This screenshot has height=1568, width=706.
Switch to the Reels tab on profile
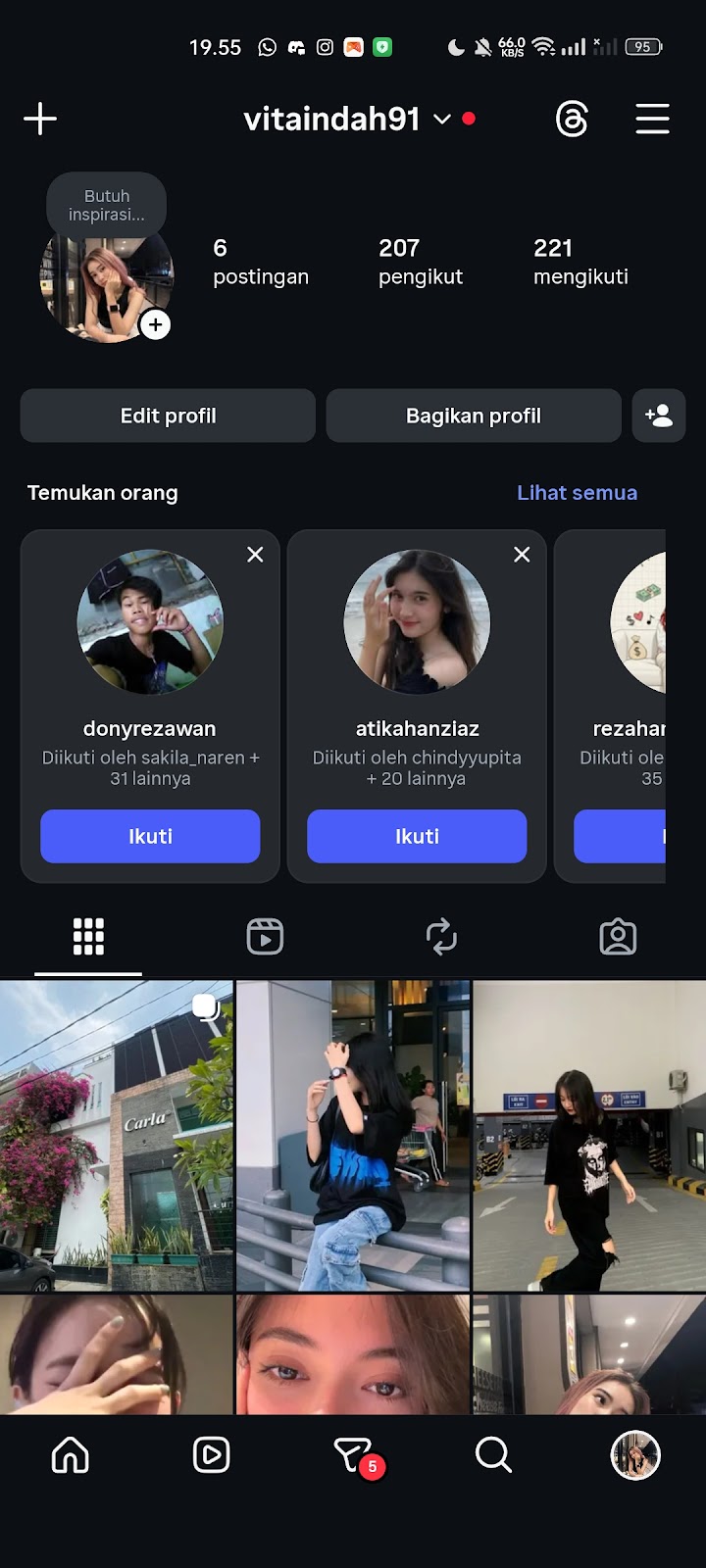(265, 937)
